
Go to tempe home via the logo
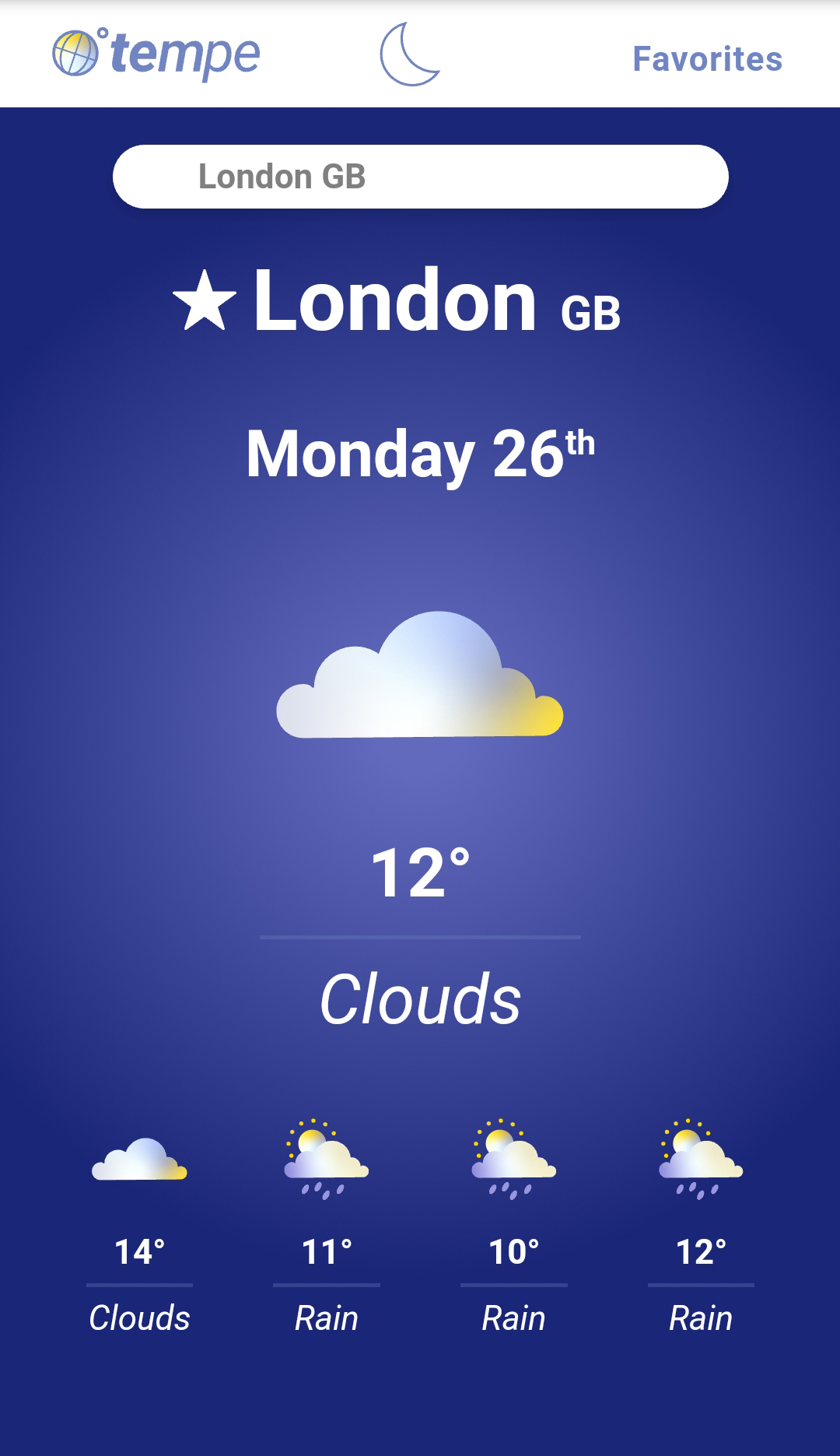coord(156,54)
